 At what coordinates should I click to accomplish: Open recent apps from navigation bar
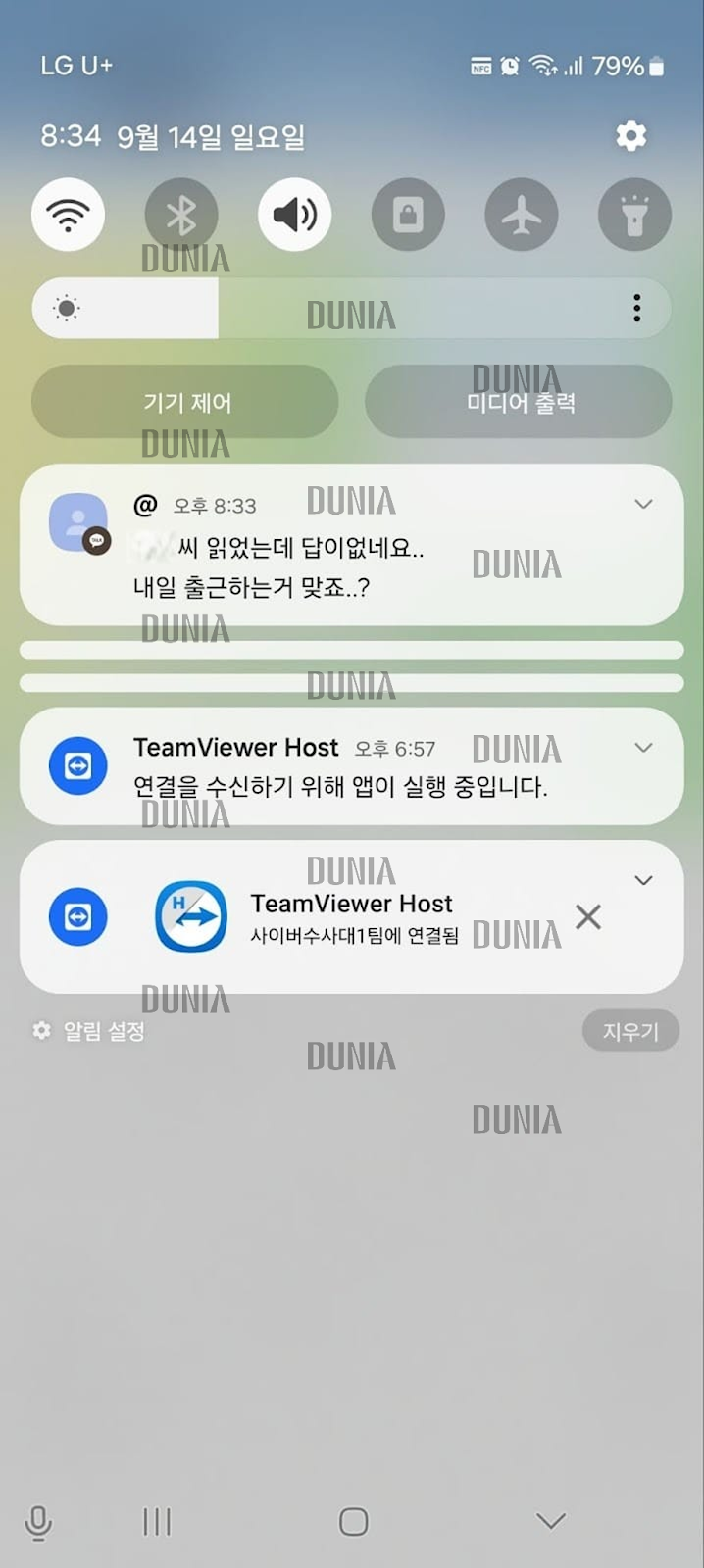(157, 1521)
